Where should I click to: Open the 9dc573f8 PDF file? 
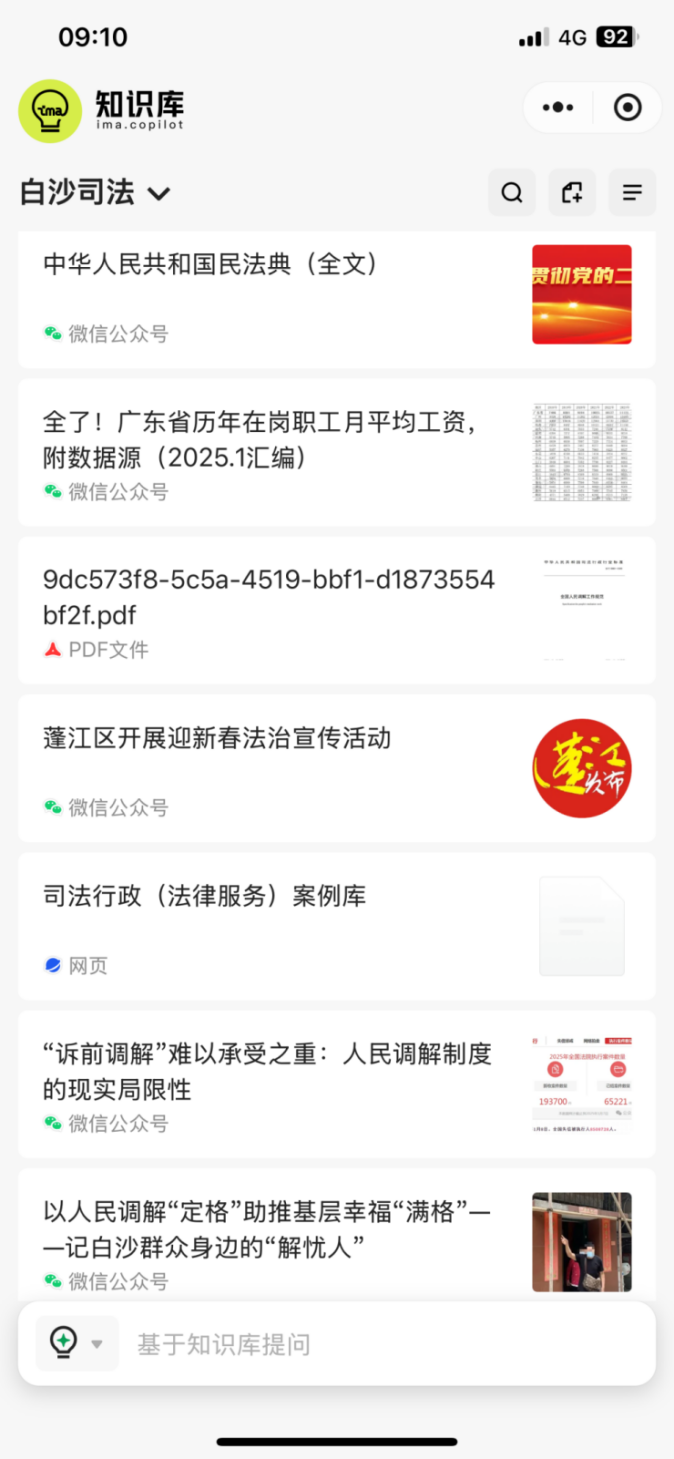coord(270,610)
